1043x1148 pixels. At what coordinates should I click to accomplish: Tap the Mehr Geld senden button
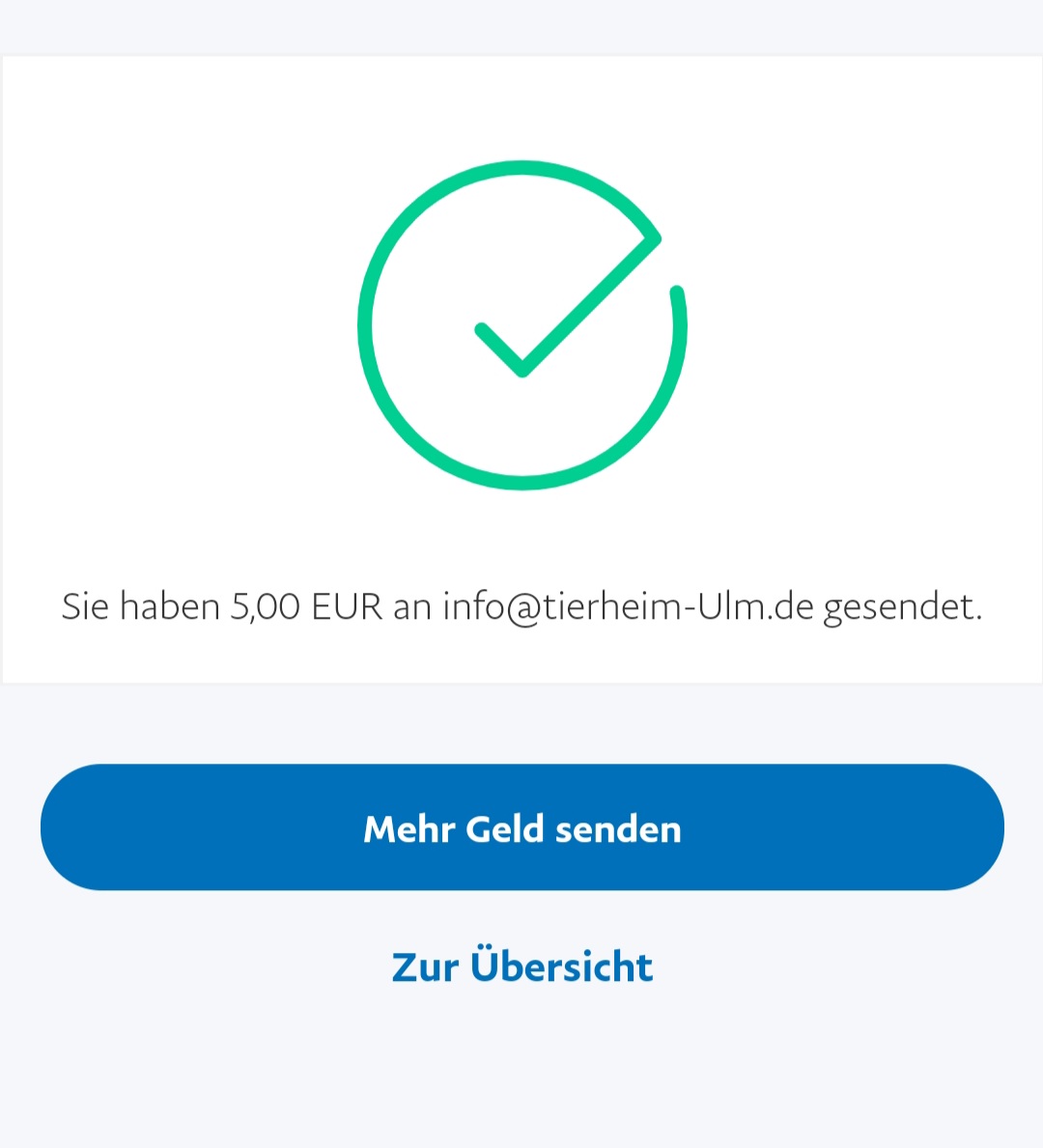(x=521, y=827)
